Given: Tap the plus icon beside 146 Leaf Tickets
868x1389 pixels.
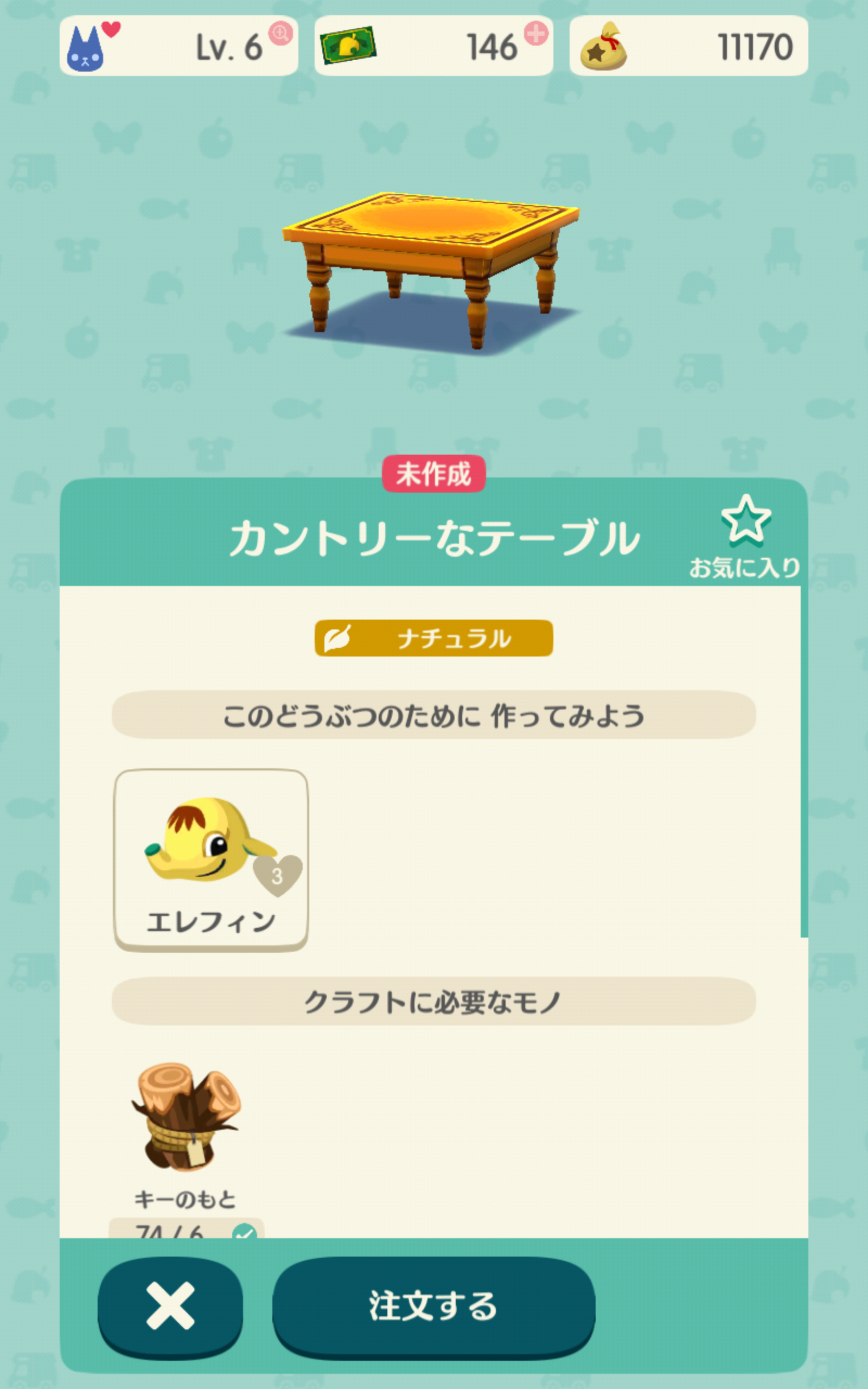Looking at the screenshot, I should click(535, 34).
